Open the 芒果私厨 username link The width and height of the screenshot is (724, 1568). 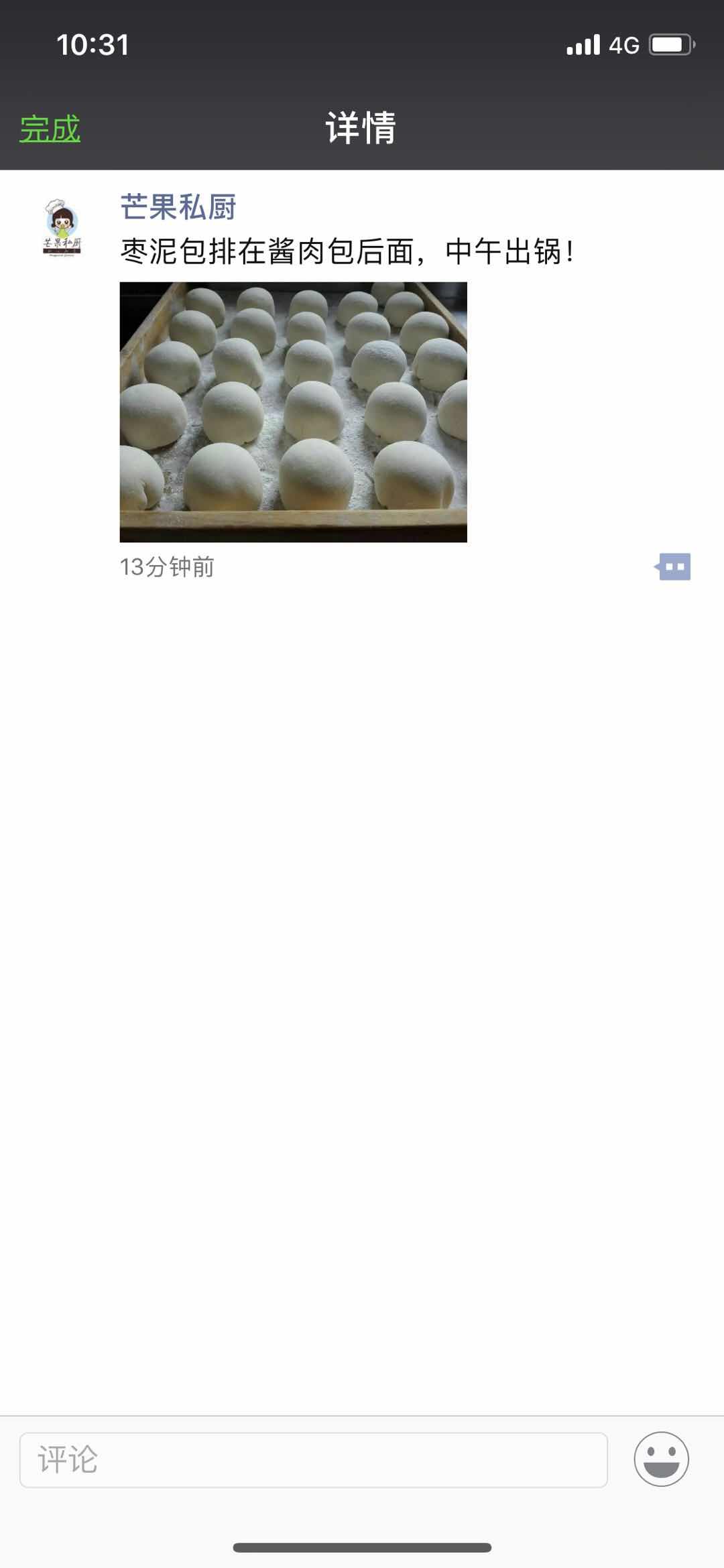178,206
